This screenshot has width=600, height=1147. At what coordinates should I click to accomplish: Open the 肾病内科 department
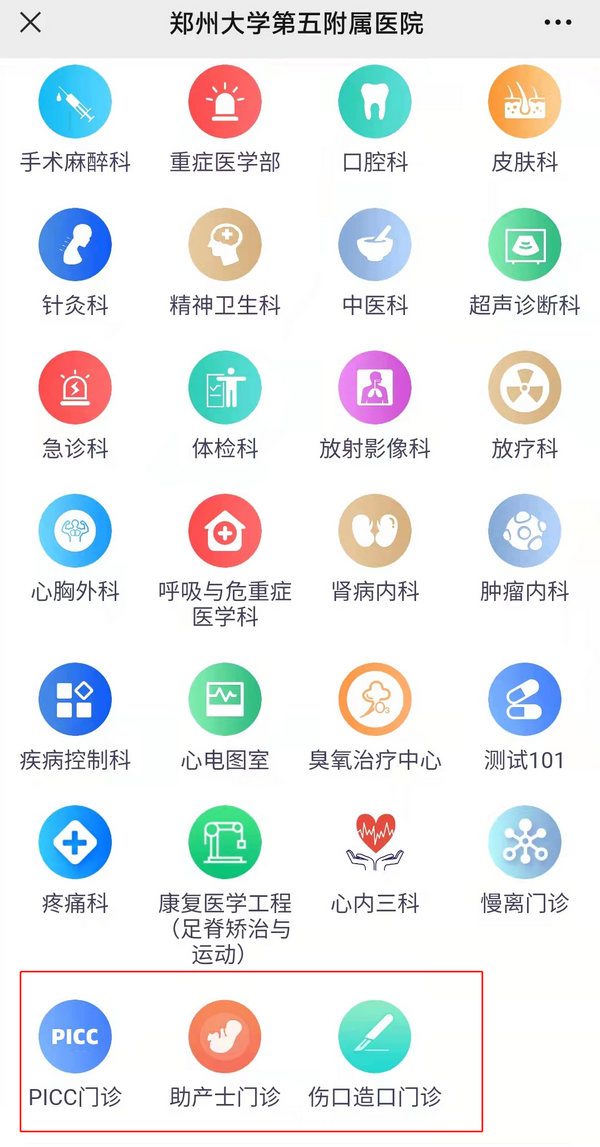pyautogui.click(x=375, y=531)
